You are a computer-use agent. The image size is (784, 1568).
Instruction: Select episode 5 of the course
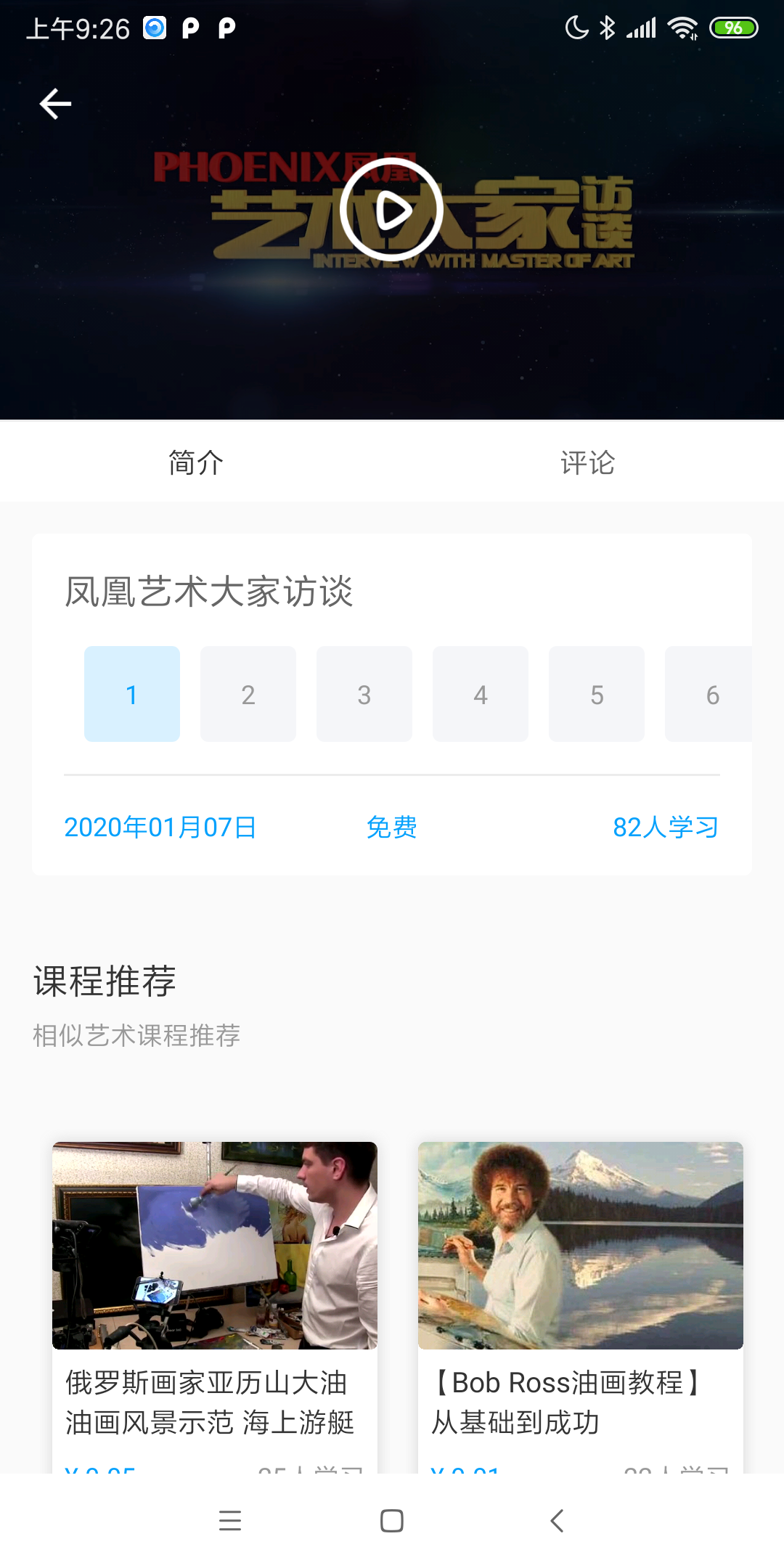(x=596, y=693)
